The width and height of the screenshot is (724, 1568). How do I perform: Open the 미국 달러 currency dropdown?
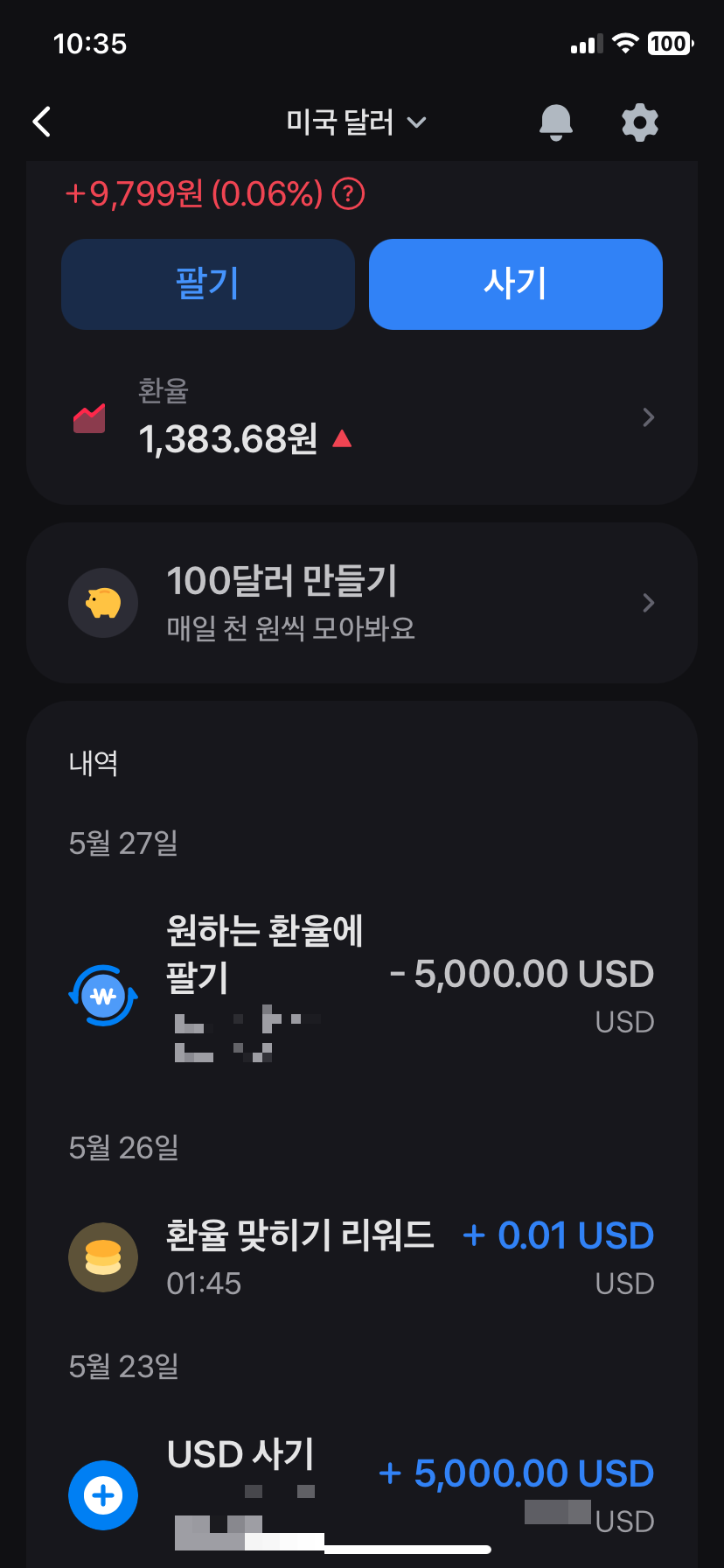356,122
